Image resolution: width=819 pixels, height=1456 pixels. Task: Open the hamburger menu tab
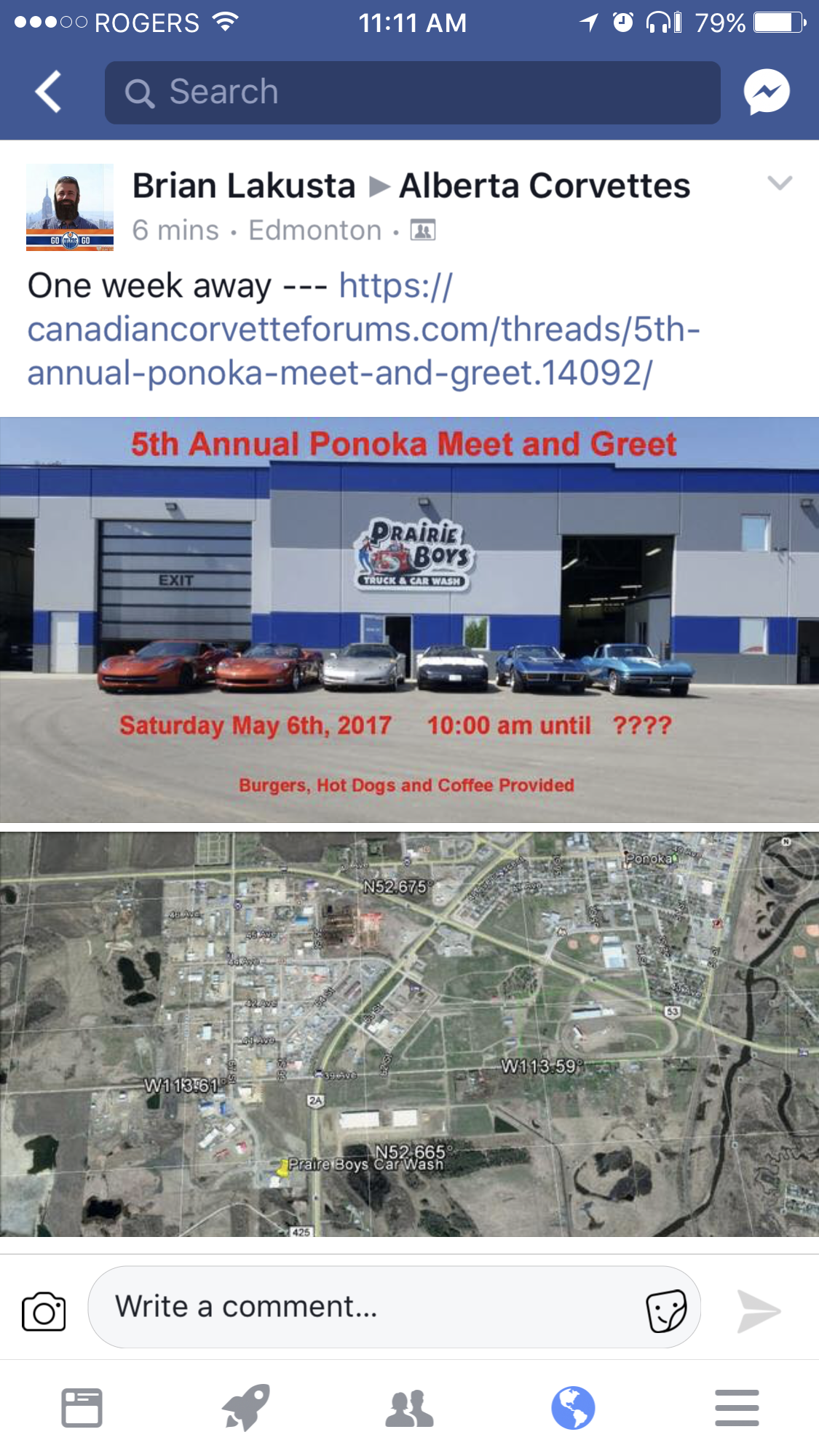tap(737, 1408)
